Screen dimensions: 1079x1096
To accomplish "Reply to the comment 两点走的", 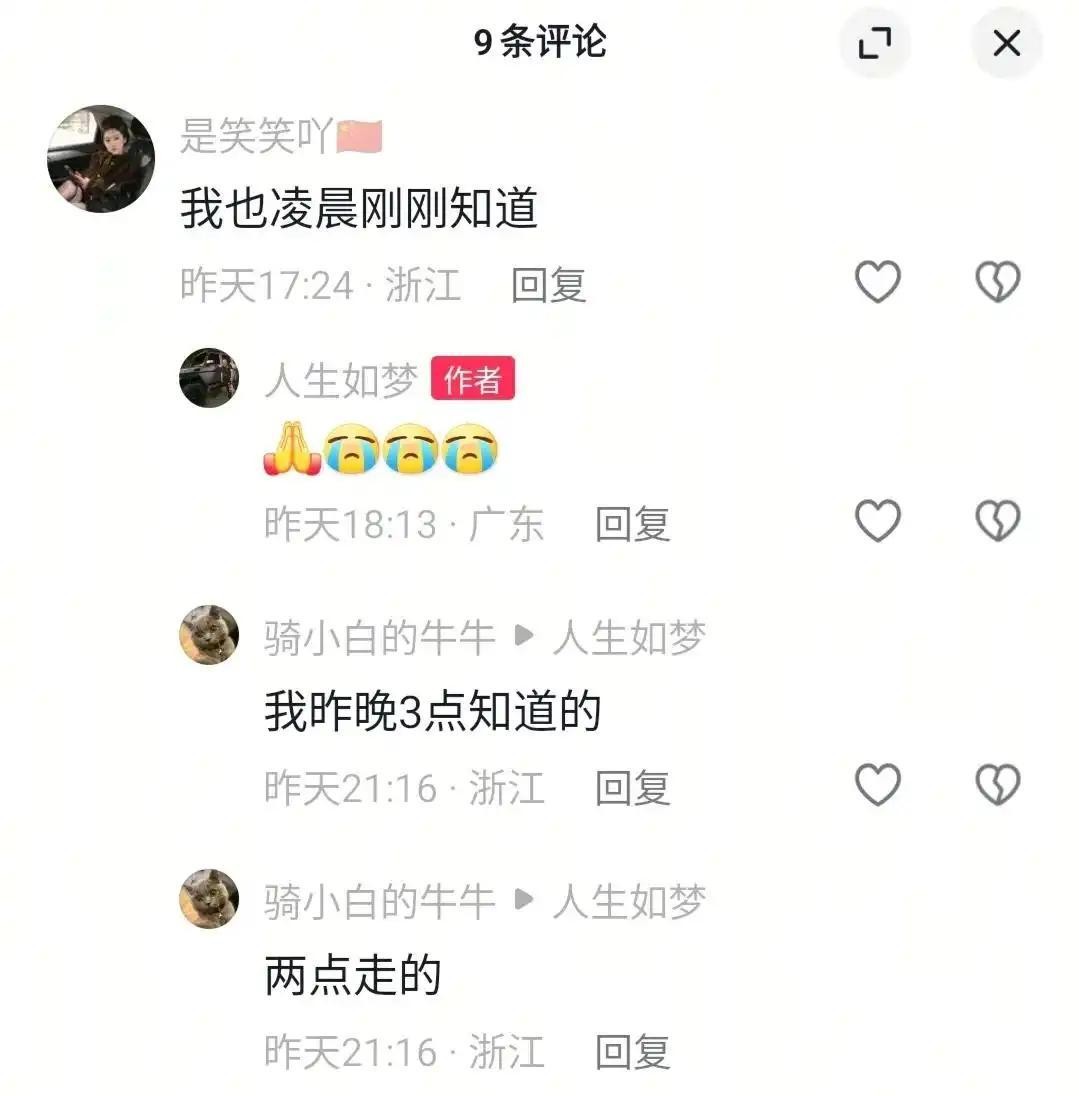I will point(632,1052).
